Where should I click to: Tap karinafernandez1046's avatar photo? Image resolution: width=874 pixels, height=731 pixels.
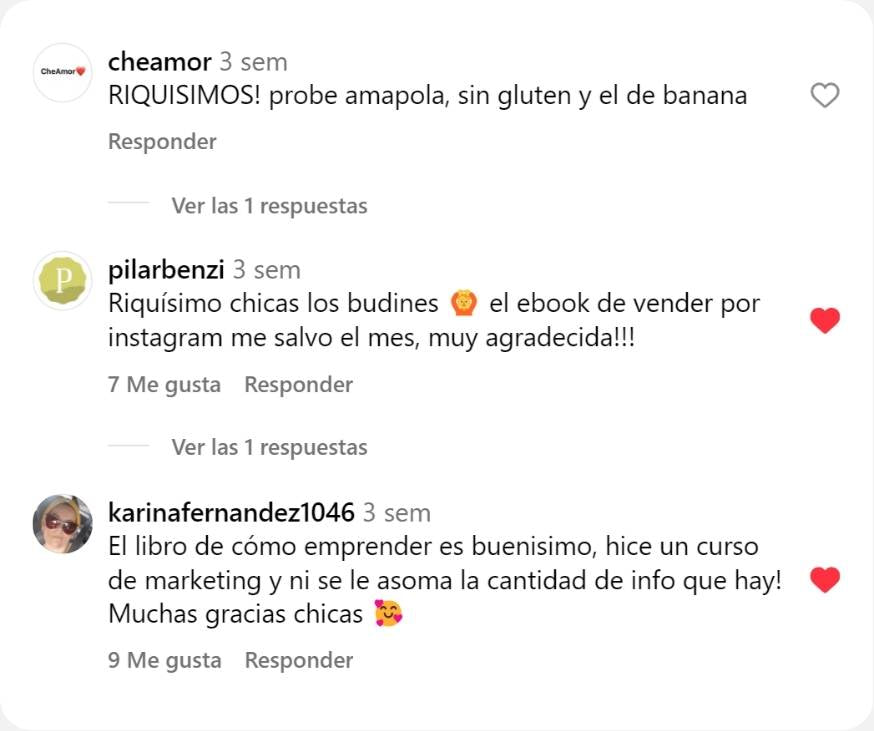(x=63, y=524)
